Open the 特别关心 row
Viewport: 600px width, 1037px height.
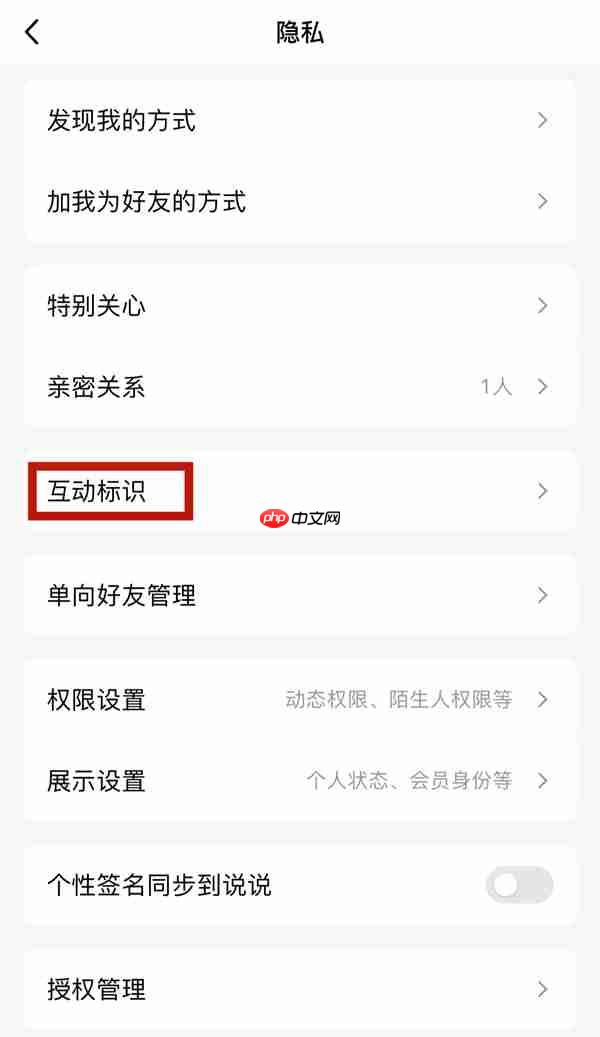(300, 305)
